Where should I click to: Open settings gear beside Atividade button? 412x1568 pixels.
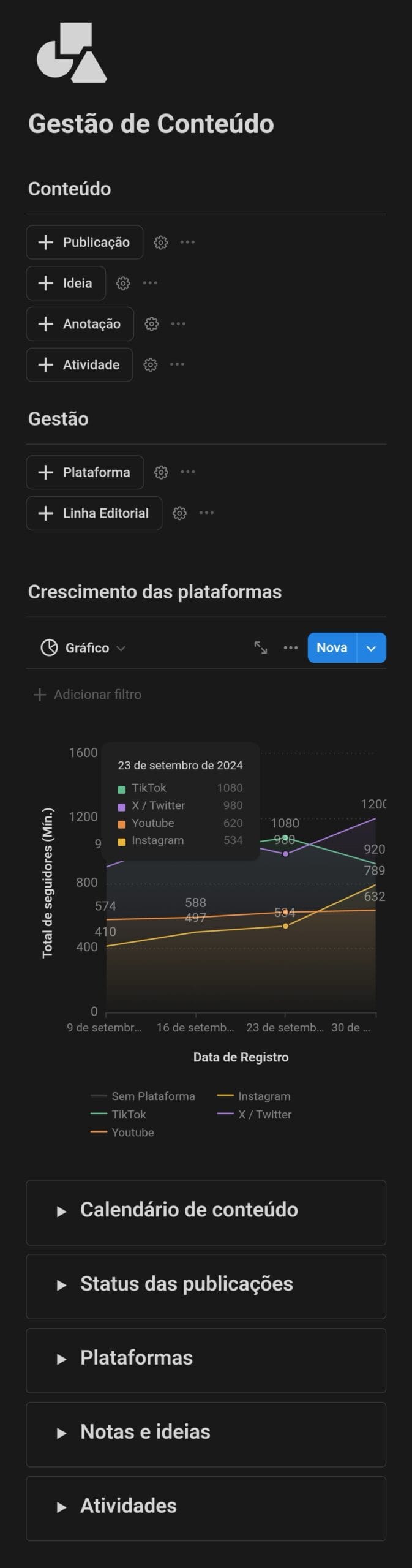150,365
